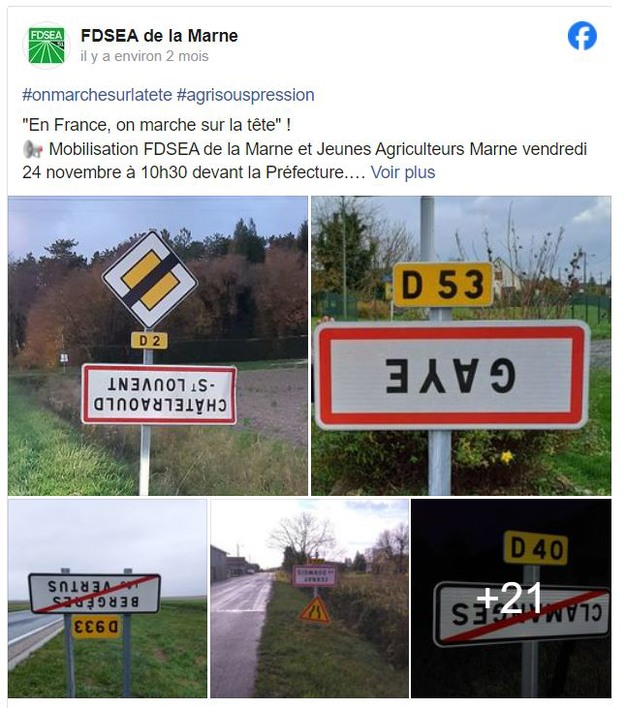This screenshot has height=708, width=626.
Task: Open the Gaye D 53 sign photo
Action: pos(460,345)
